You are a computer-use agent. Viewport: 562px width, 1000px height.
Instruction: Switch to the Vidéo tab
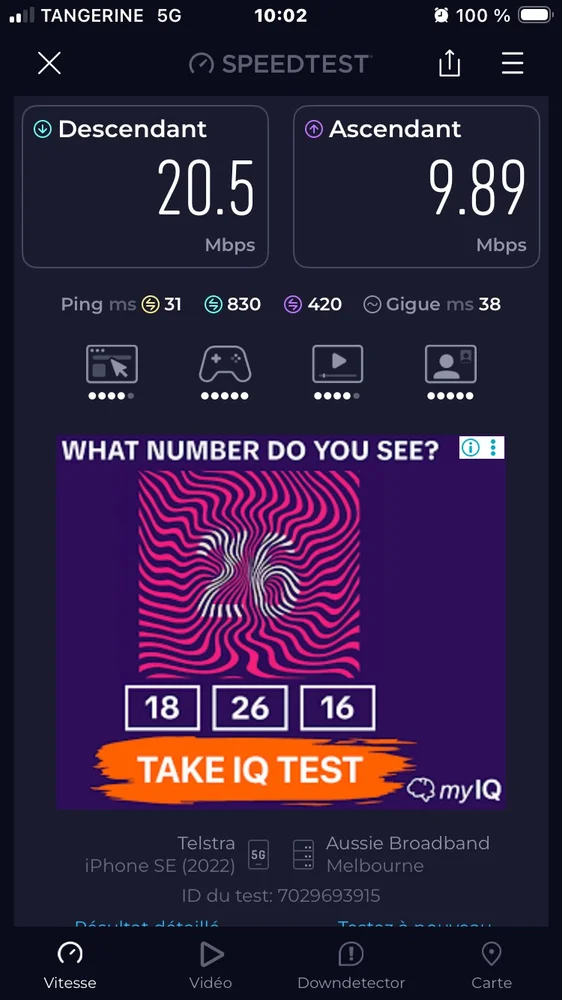[211, 964]
